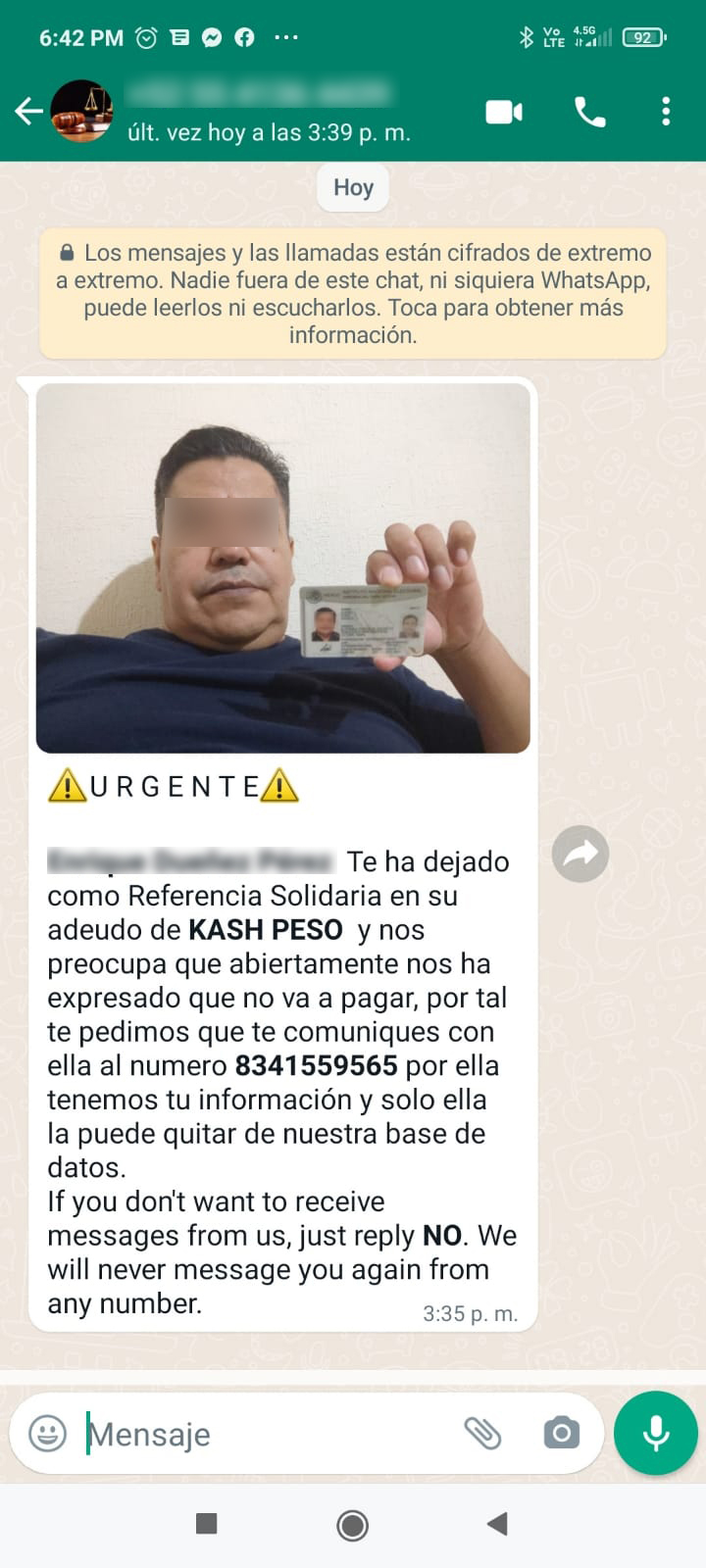Start a voice call

pyautogui.click(x=589, y=112)
